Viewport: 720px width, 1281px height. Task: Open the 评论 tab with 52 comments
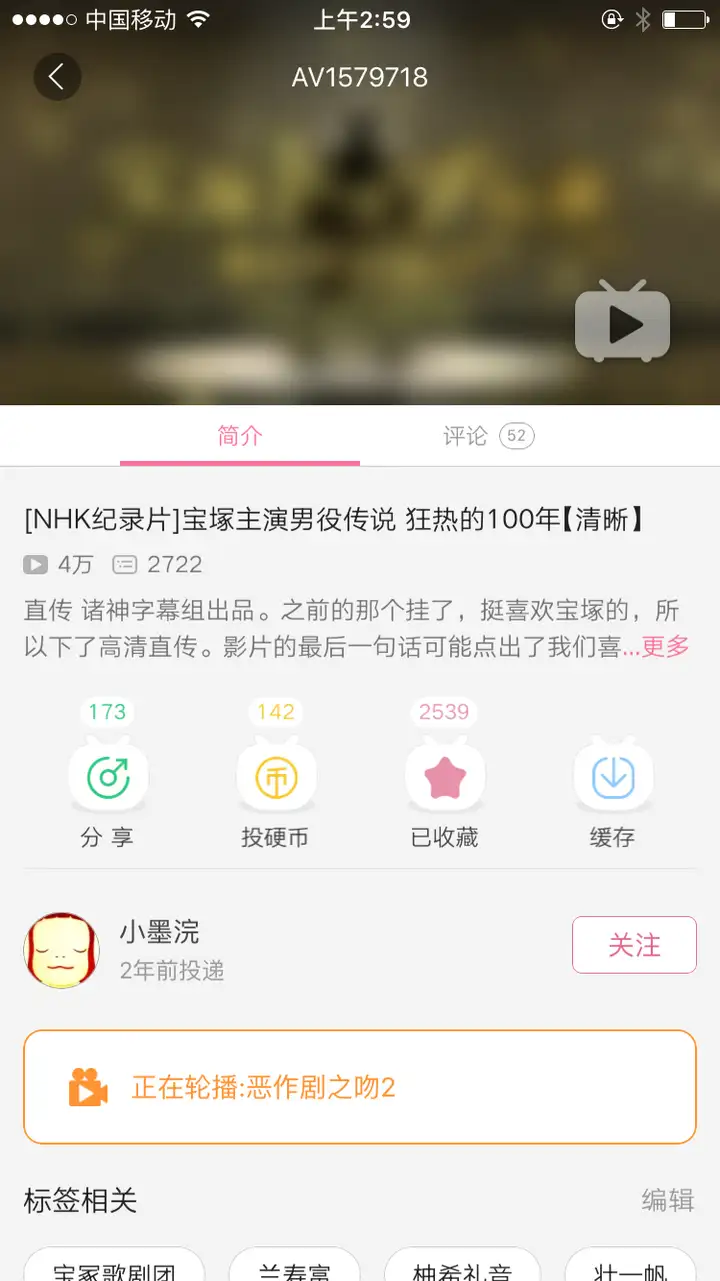click(x=488, y=436)
